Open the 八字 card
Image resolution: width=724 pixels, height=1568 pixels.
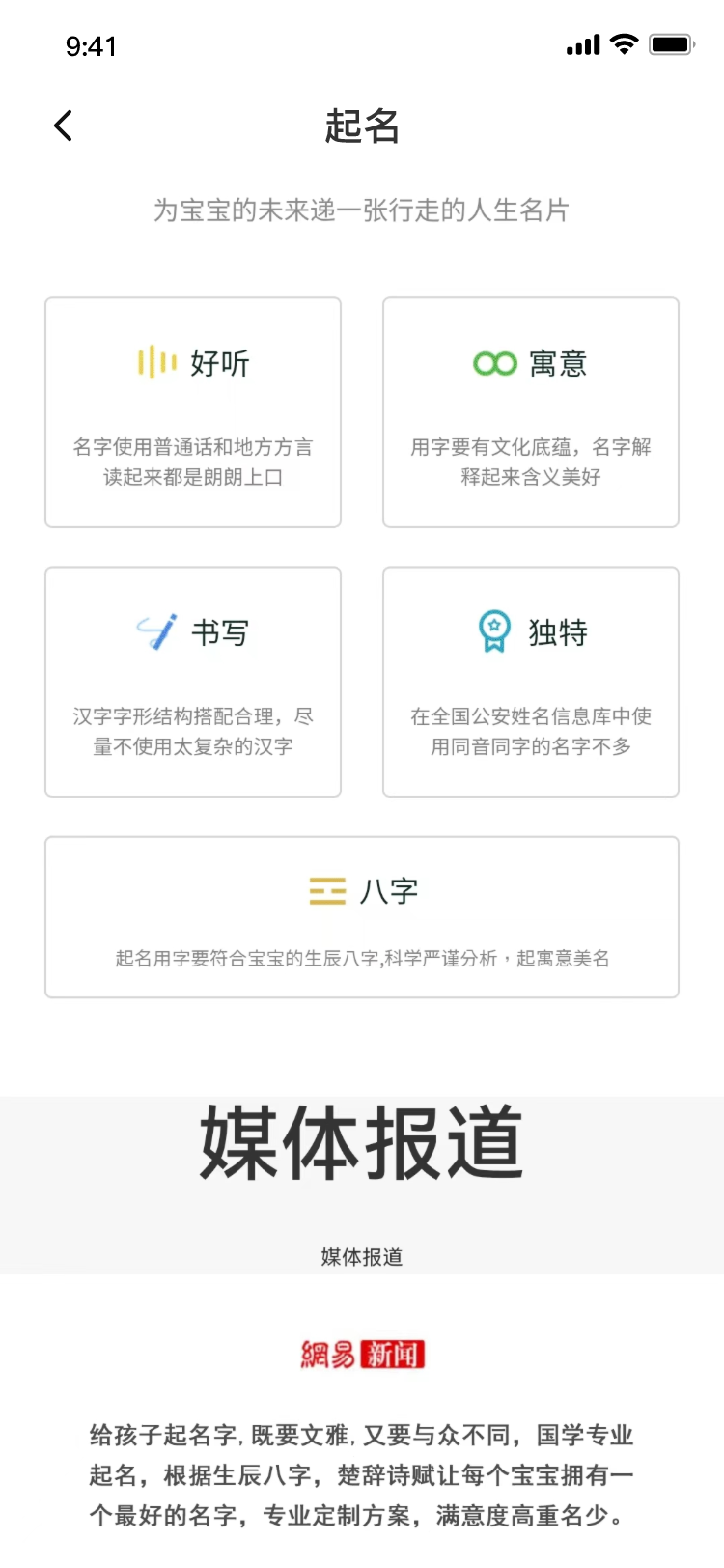point(362,917)
